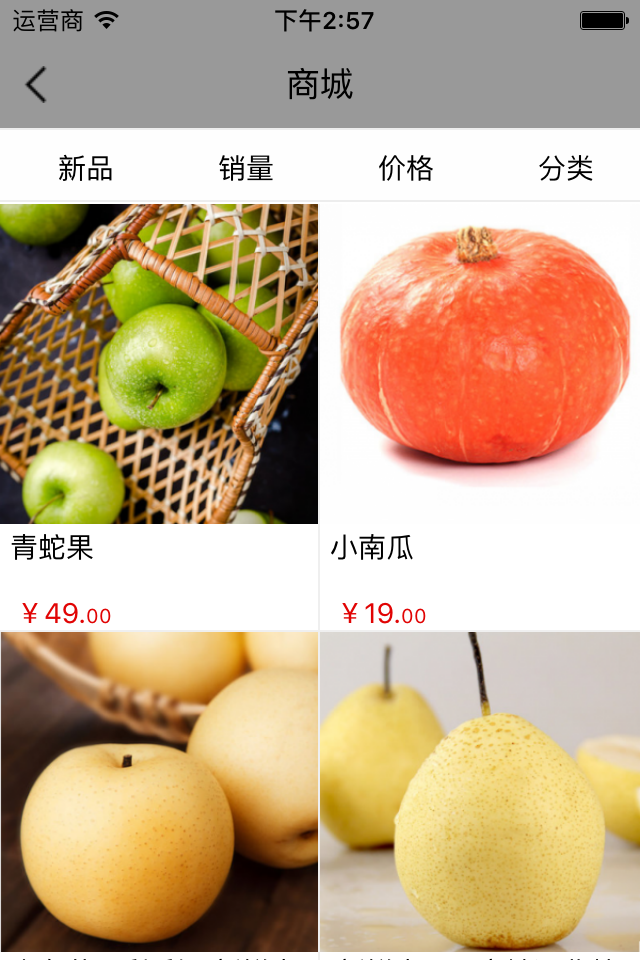
Task: Open the 分类 tab
Action: pyautogui.click(x=566, y=168)
